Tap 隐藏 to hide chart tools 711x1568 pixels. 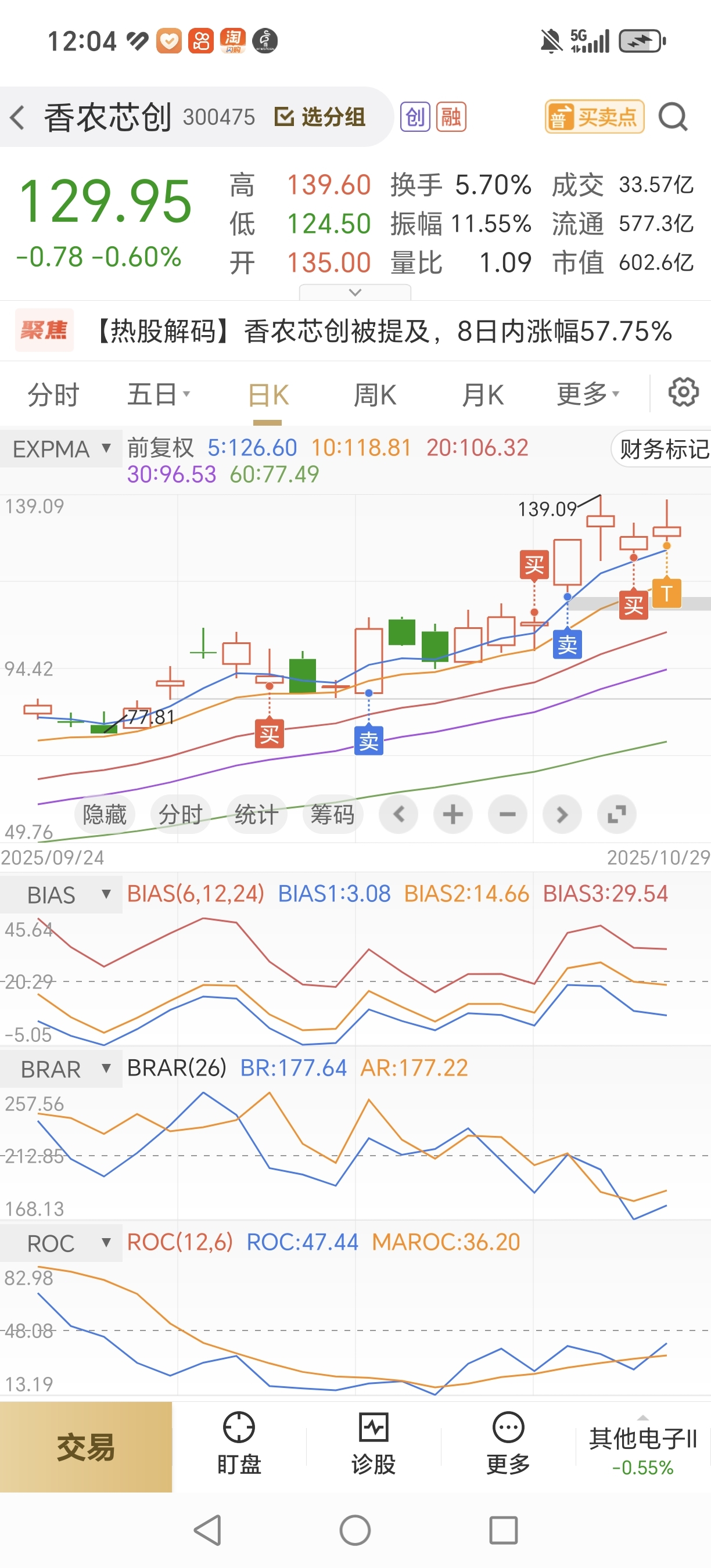tap(105, 814)
